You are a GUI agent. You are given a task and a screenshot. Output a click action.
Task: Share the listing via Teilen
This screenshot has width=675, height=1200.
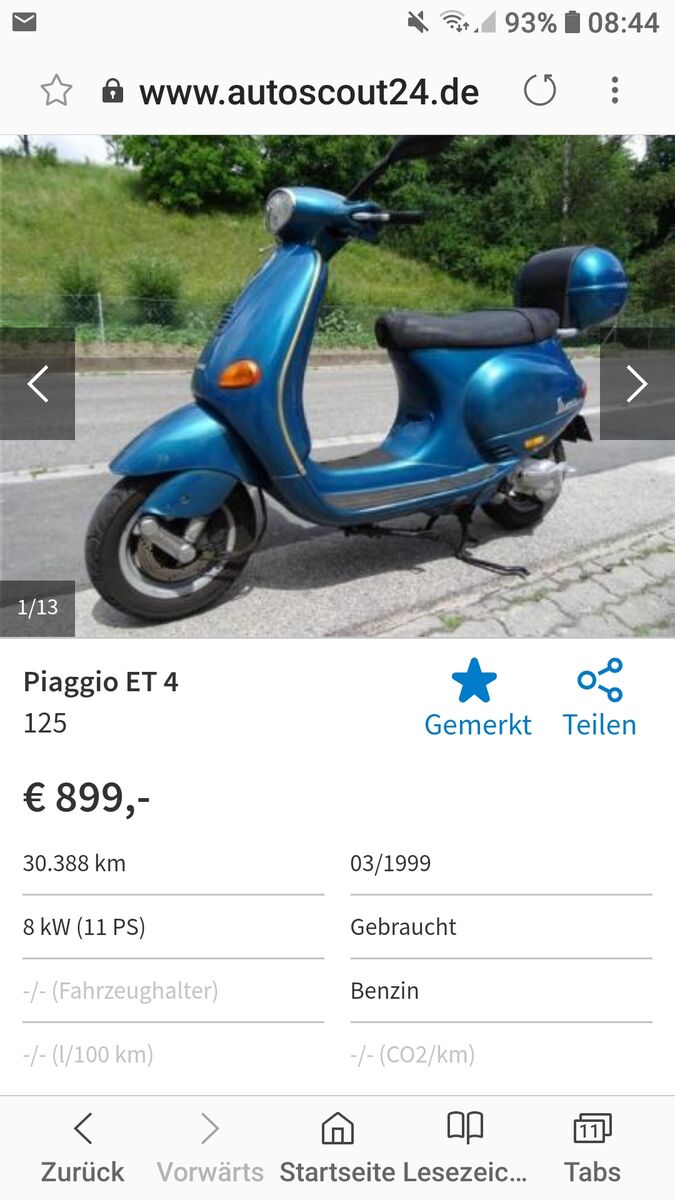pyautogui.click(x=599, y=698)
